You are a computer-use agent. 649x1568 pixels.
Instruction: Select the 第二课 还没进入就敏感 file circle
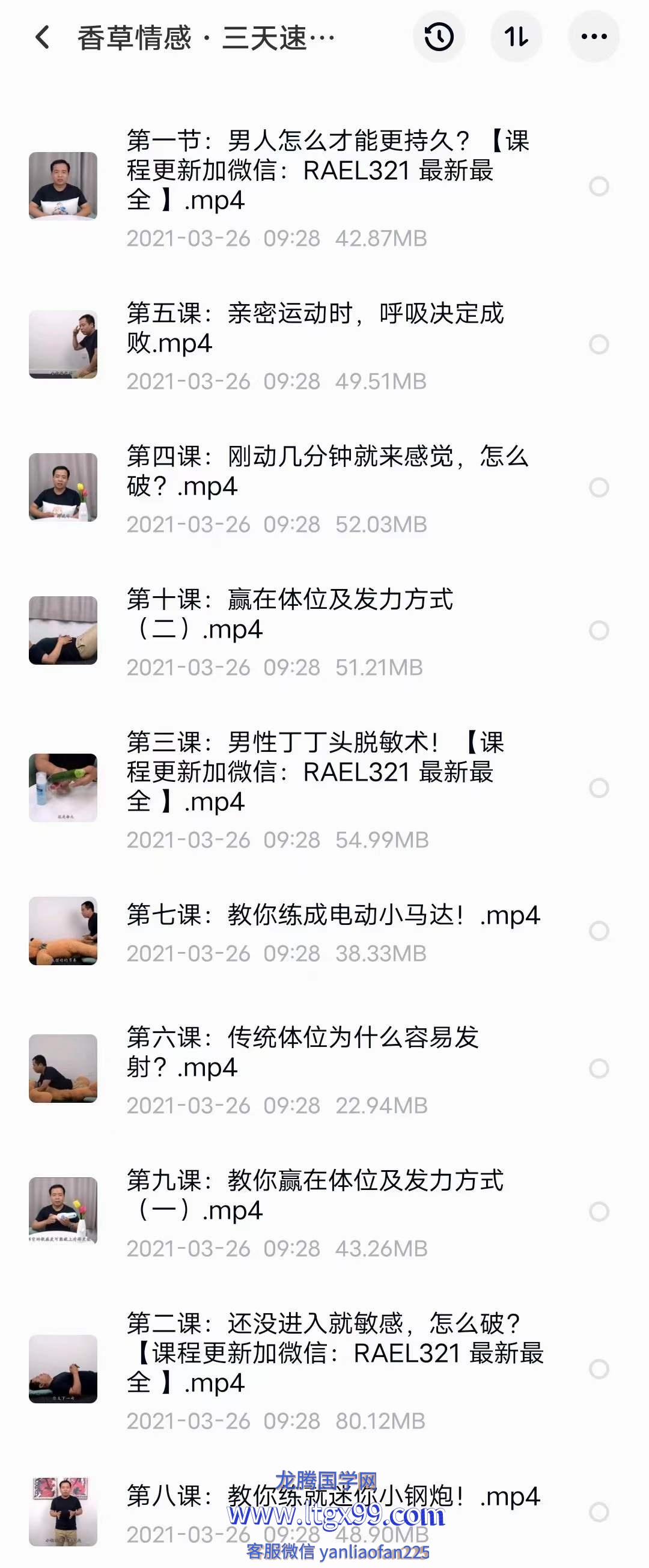(x=599, y=1370)
